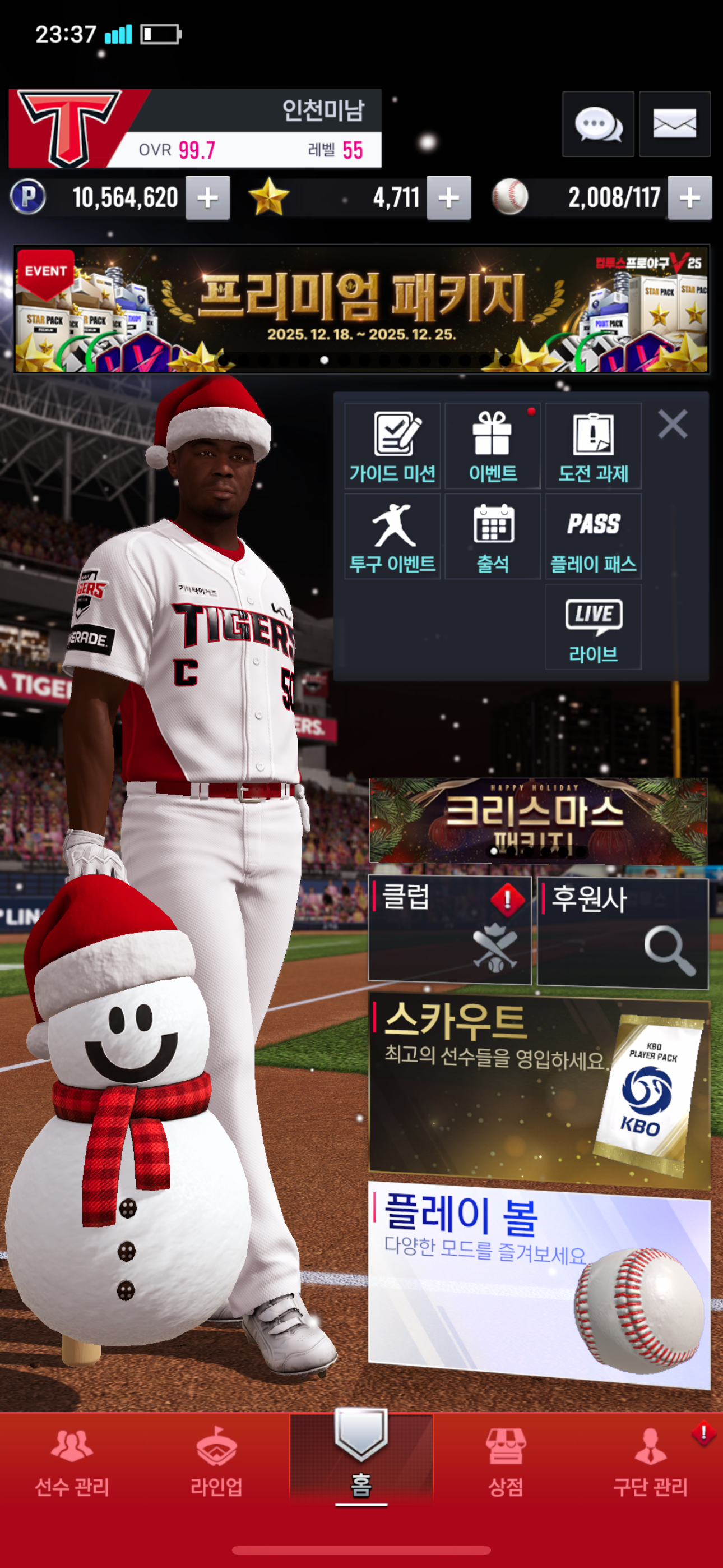Image resolution: width=723 pixels, height=1568 pixels.
Task: Open the chat speech bubble icon
Action: 597,124
